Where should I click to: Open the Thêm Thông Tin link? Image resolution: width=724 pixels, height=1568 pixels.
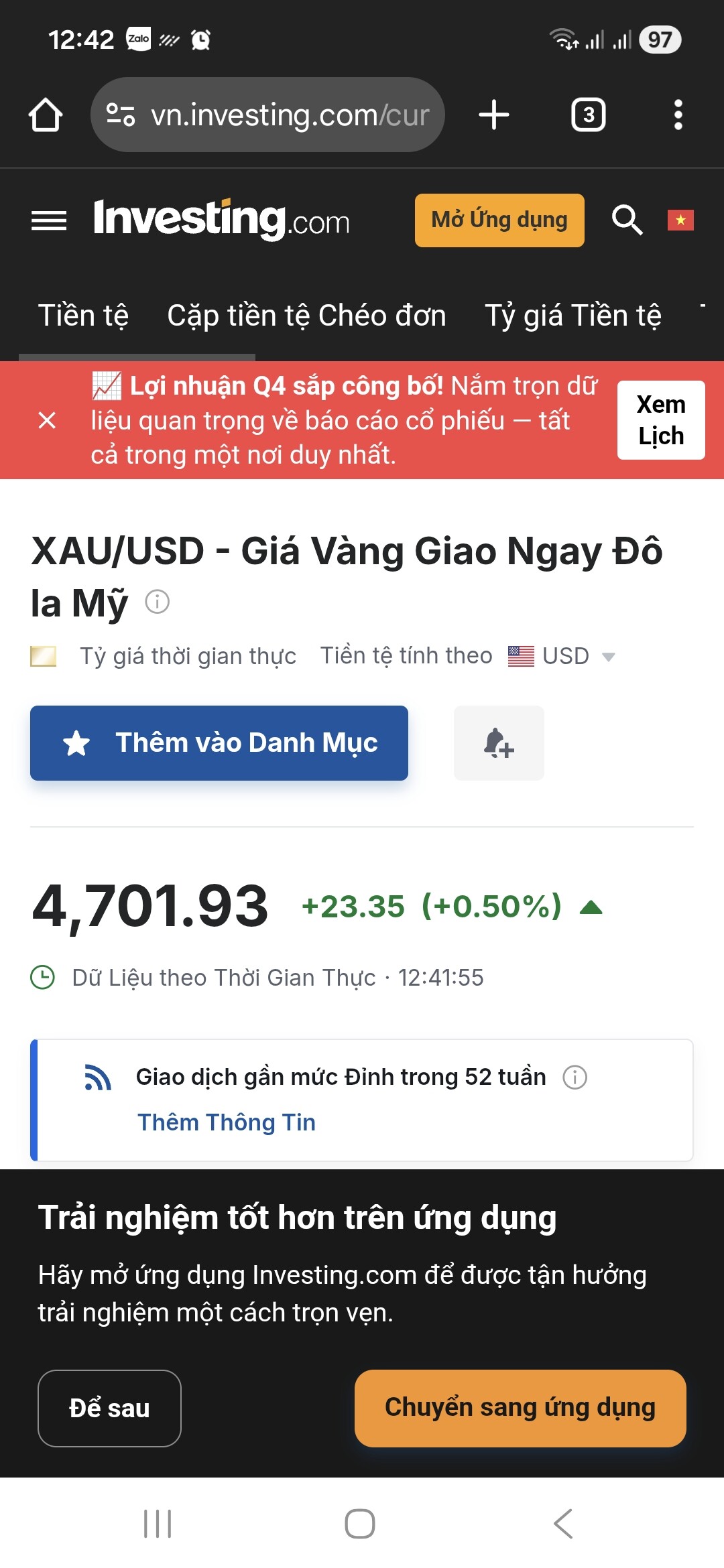point(227,1122)
